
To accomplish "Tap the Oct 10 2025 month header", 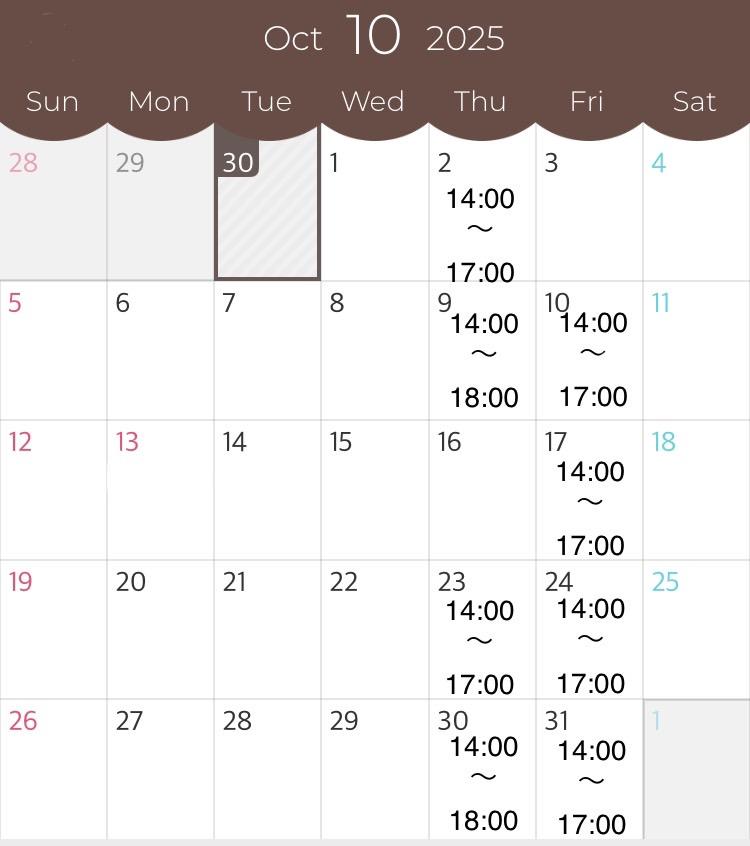I will (x=384, y=37).
